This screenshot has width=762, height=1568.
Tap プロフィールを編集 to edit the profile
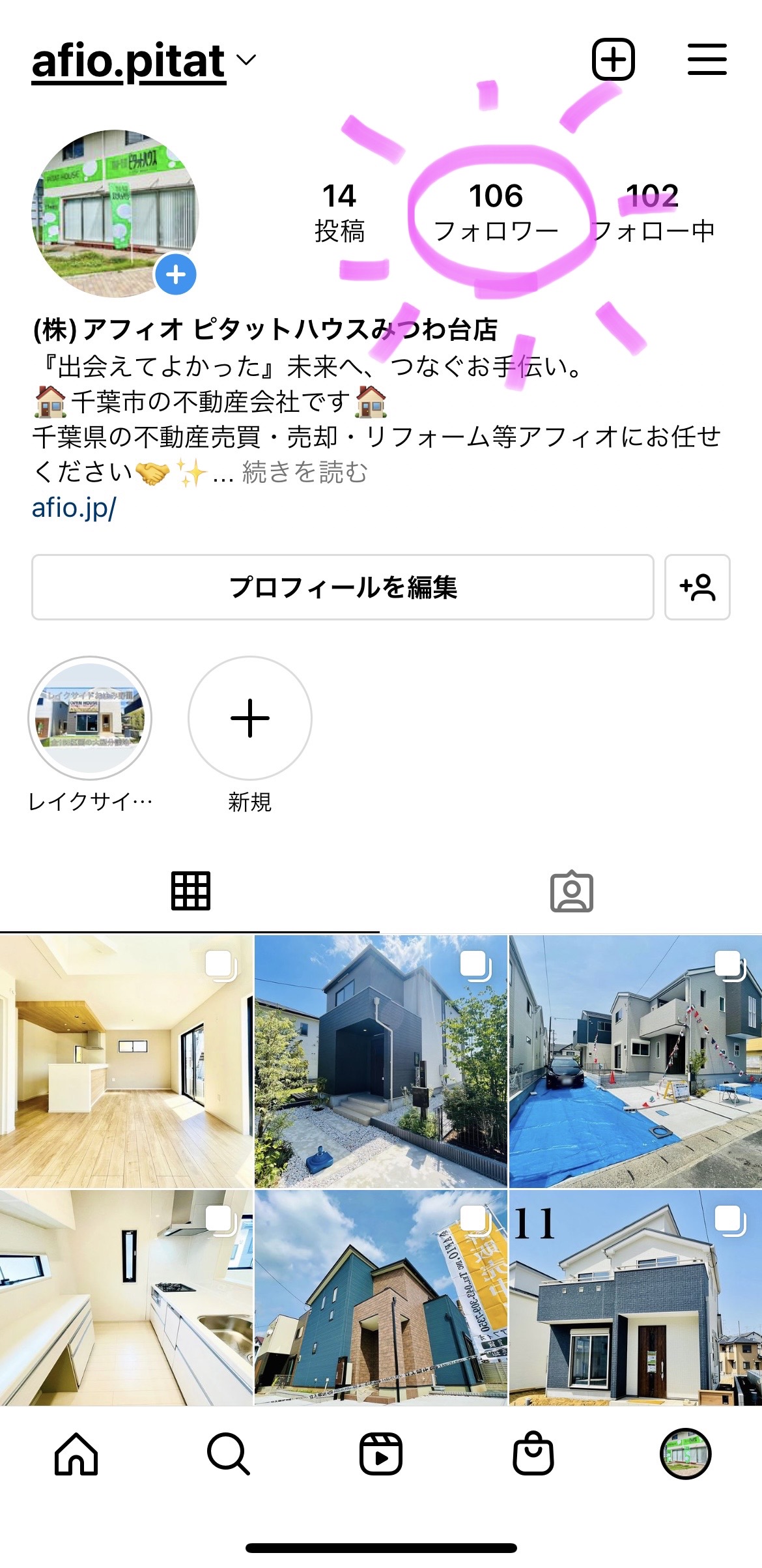coord(343,587)
